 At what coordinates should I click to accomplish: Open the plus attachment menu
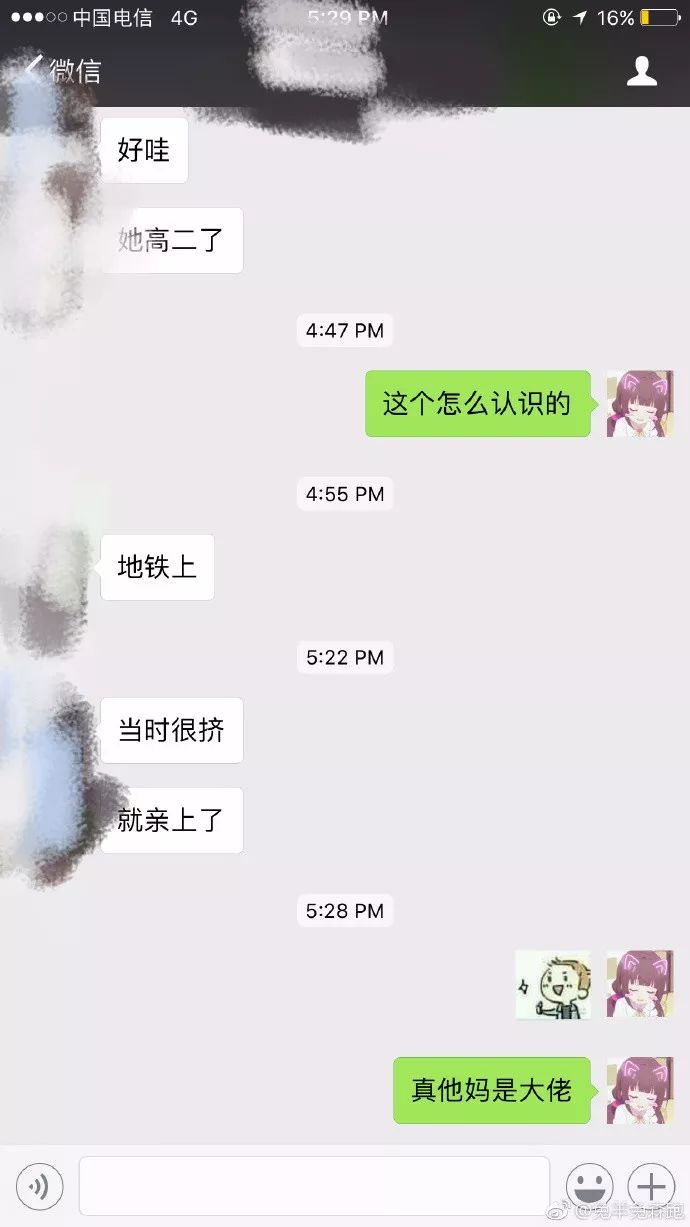click(x=651, y=1186)
